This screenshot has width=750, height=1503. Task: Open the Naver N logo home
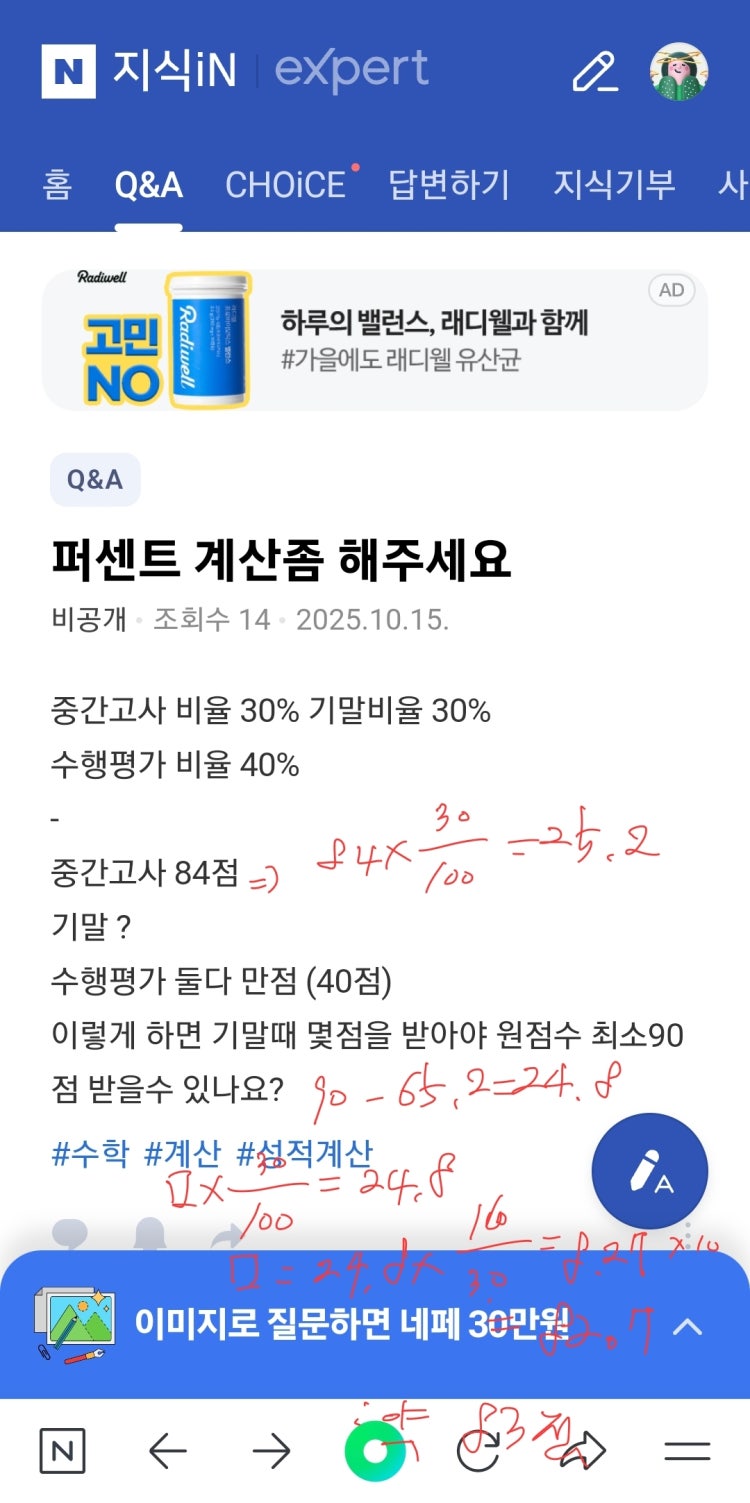point(68,71)
